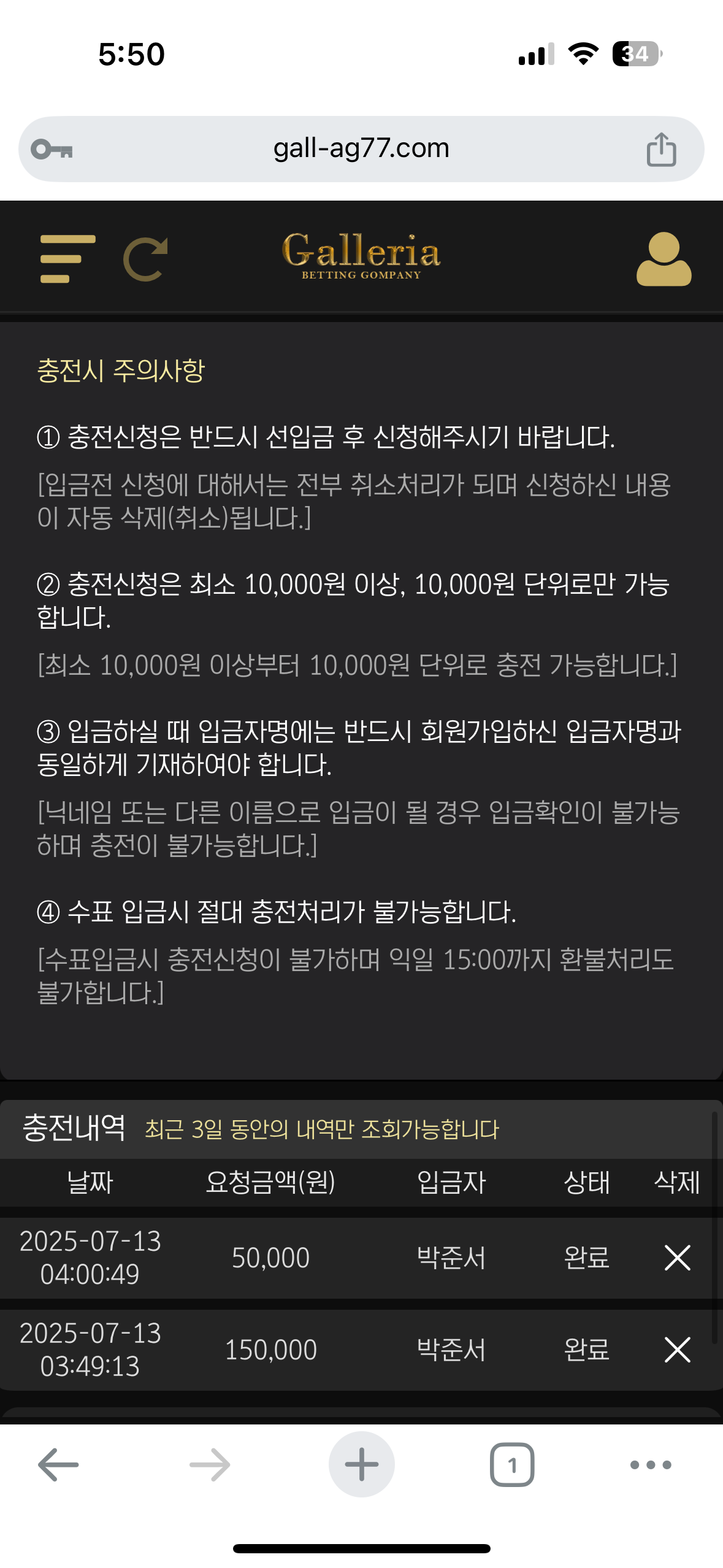
Task: Open the hamburger menu
Action: coord(67,259)
